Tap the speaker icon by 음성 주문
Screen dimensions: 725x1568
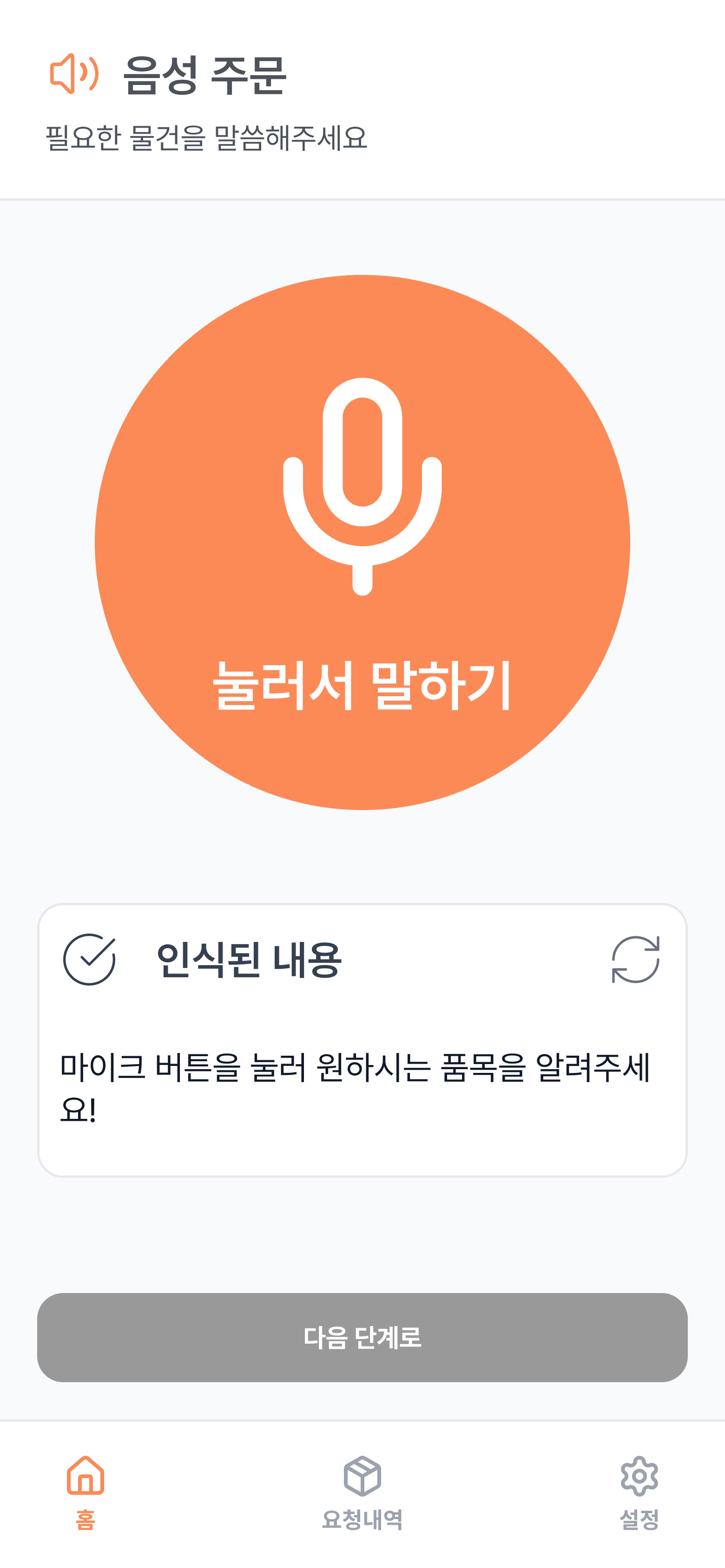[x=74, y=74]
